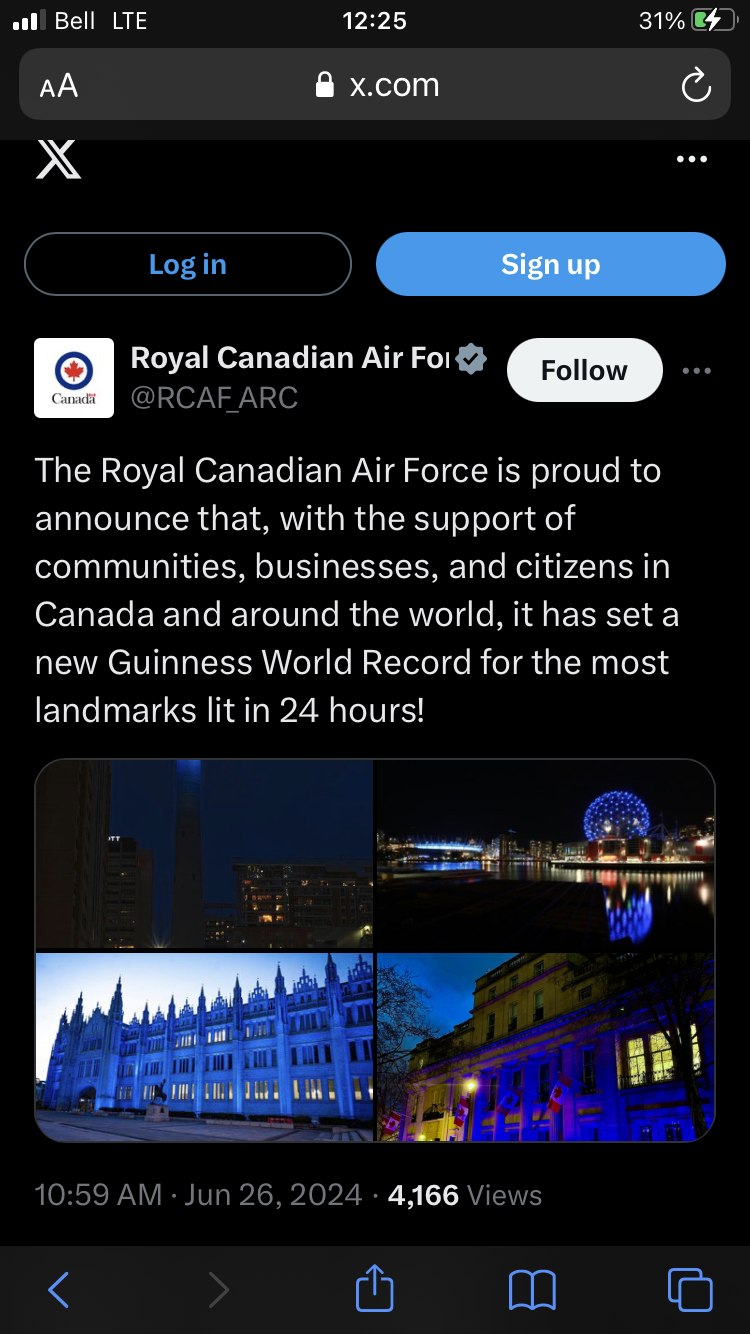The image size is (750, 1334).
Task: Follow the Royal Canadian Air Force account
Action: pos(584,370)
